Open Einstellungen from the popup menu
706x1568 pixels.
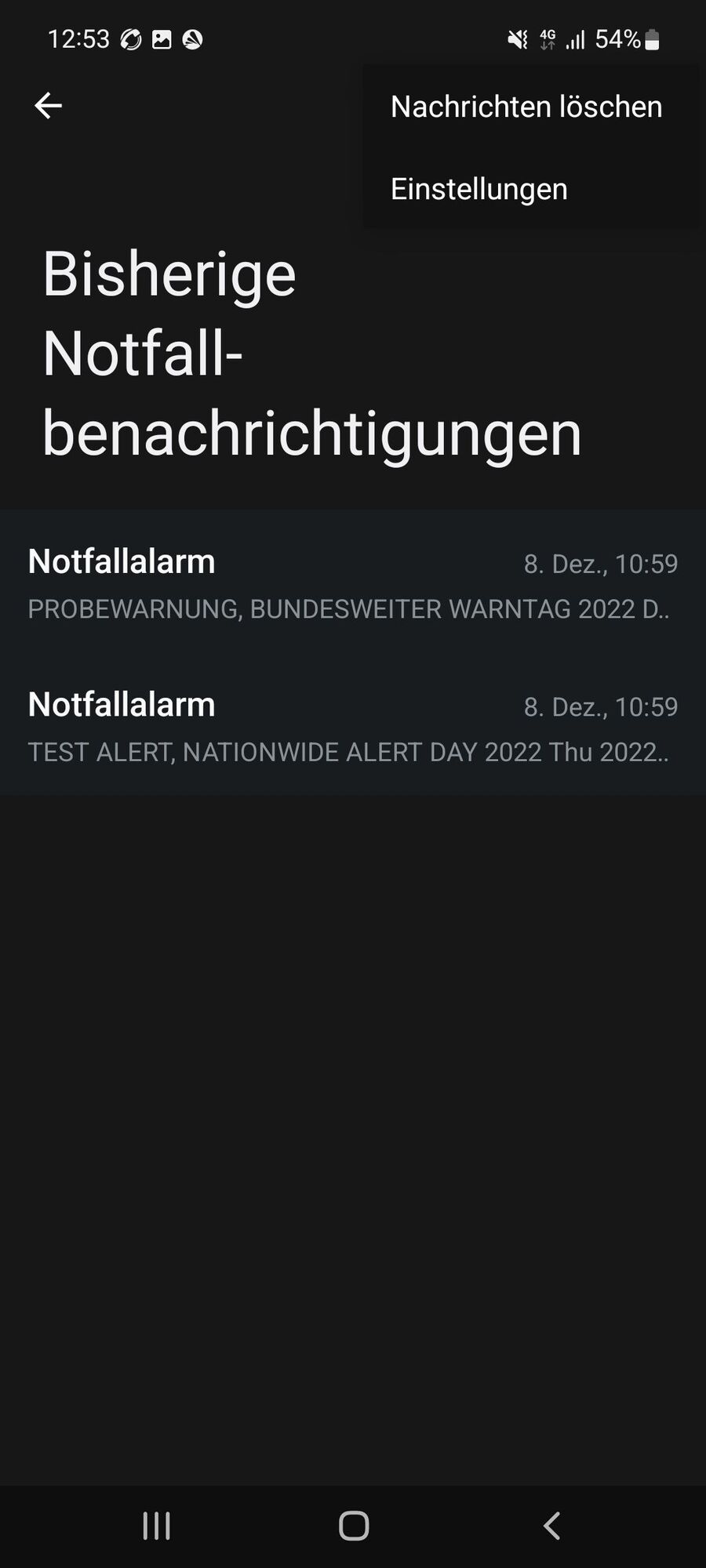(x=479, y=189)
